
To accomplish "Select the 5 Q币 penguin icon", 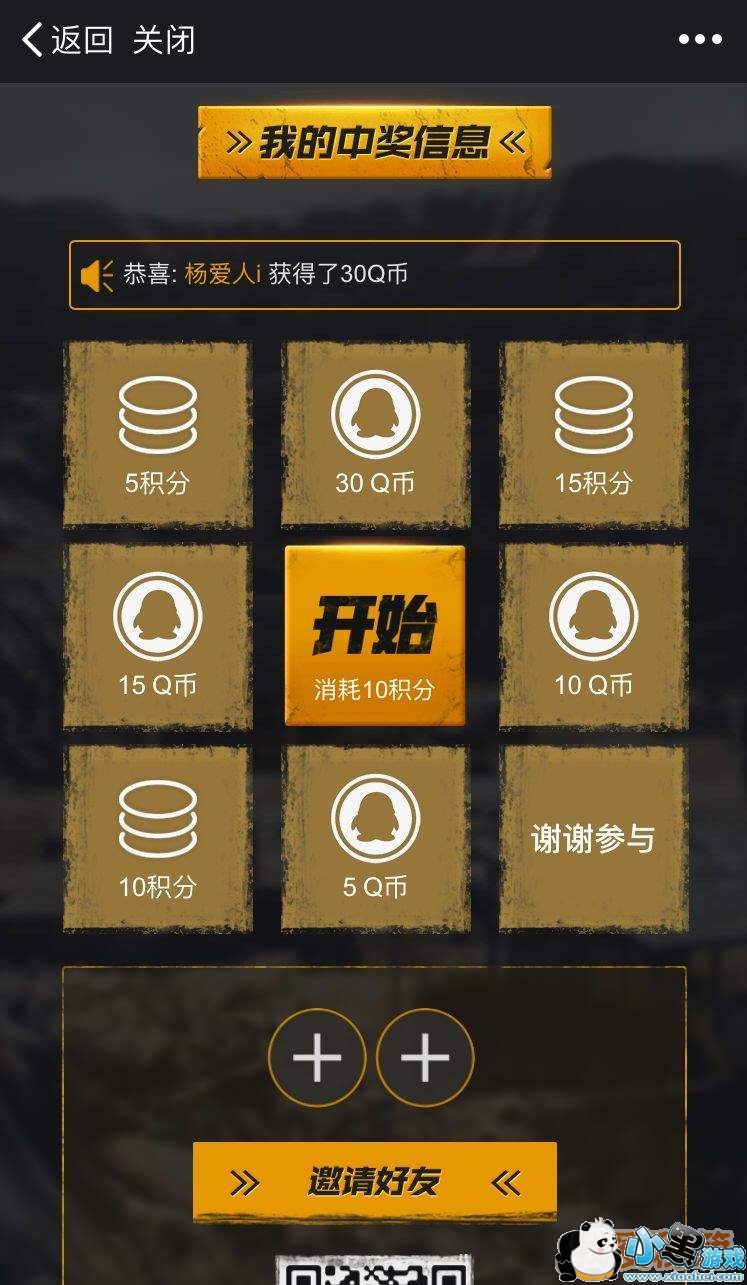I will click(x=374, y=820).
